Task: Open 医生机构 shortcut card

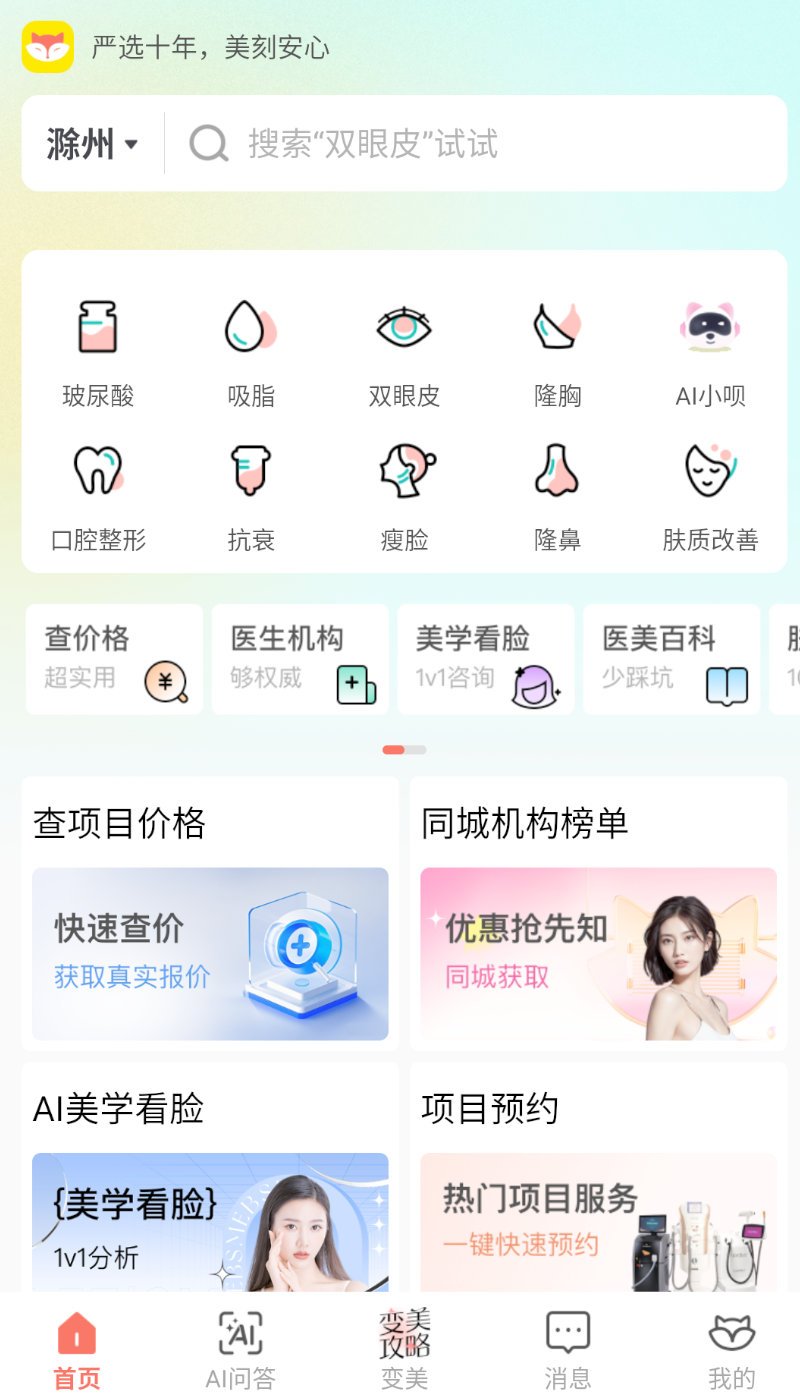Action: pyautogui.click(x=300, y=659)
